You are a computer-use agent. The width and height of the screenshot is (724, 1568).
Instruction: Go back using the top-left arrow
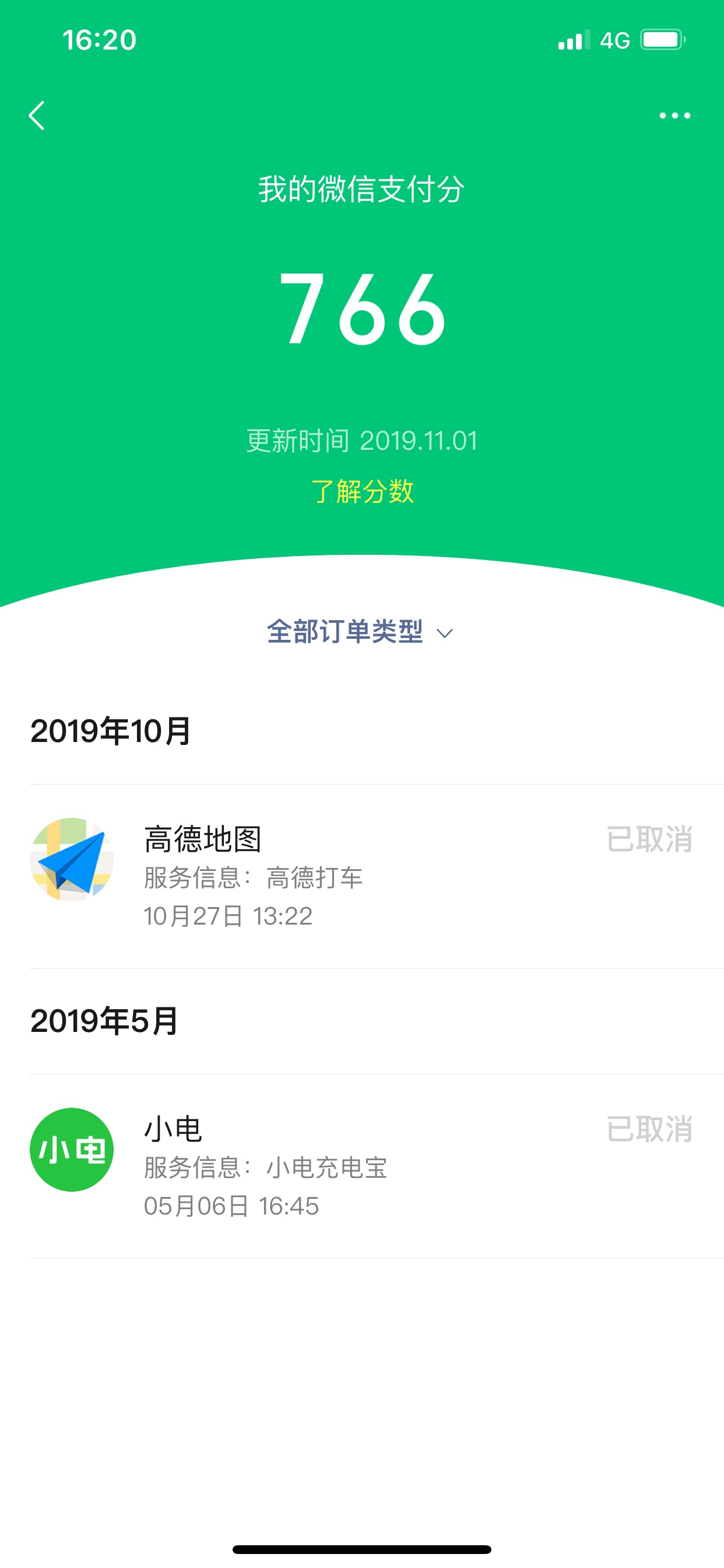click(x=37, y=116)
